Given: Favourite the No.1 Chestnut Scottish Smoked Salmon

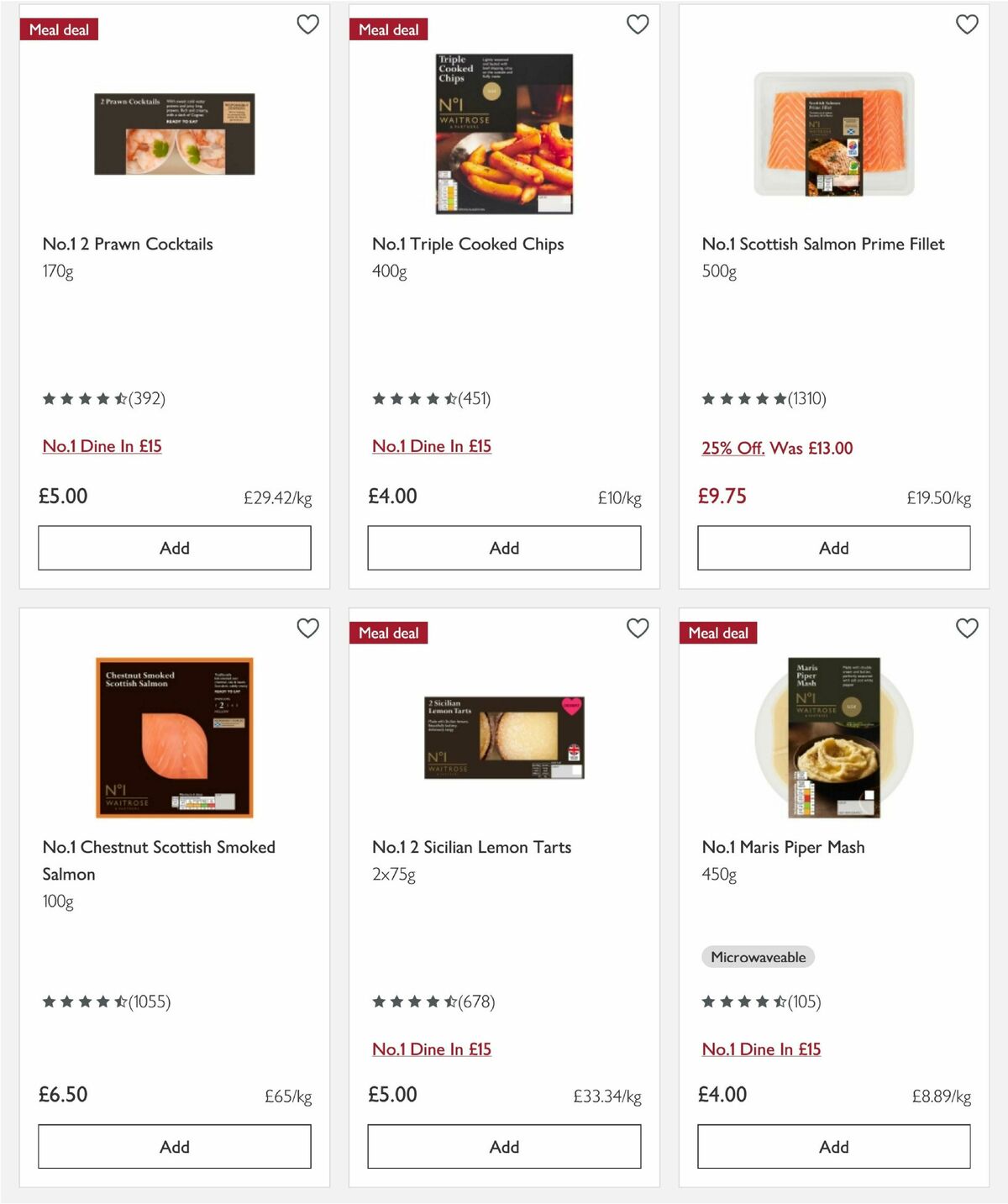Looking at the screenshot, I should click(307, 628).
